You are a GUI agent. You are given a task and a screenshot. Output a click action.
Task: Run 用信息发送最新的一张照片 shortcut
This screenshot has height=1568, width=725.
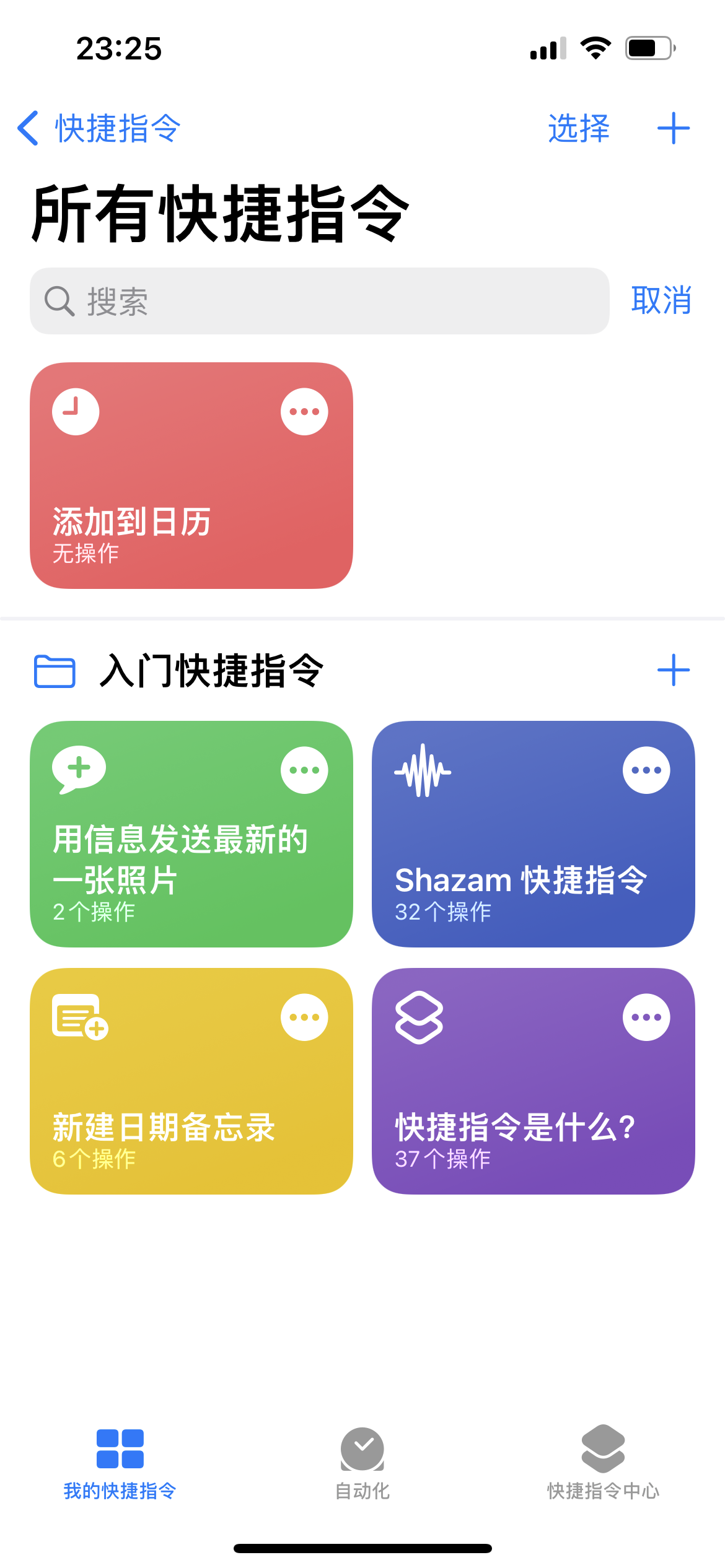[x=180, y=861]
